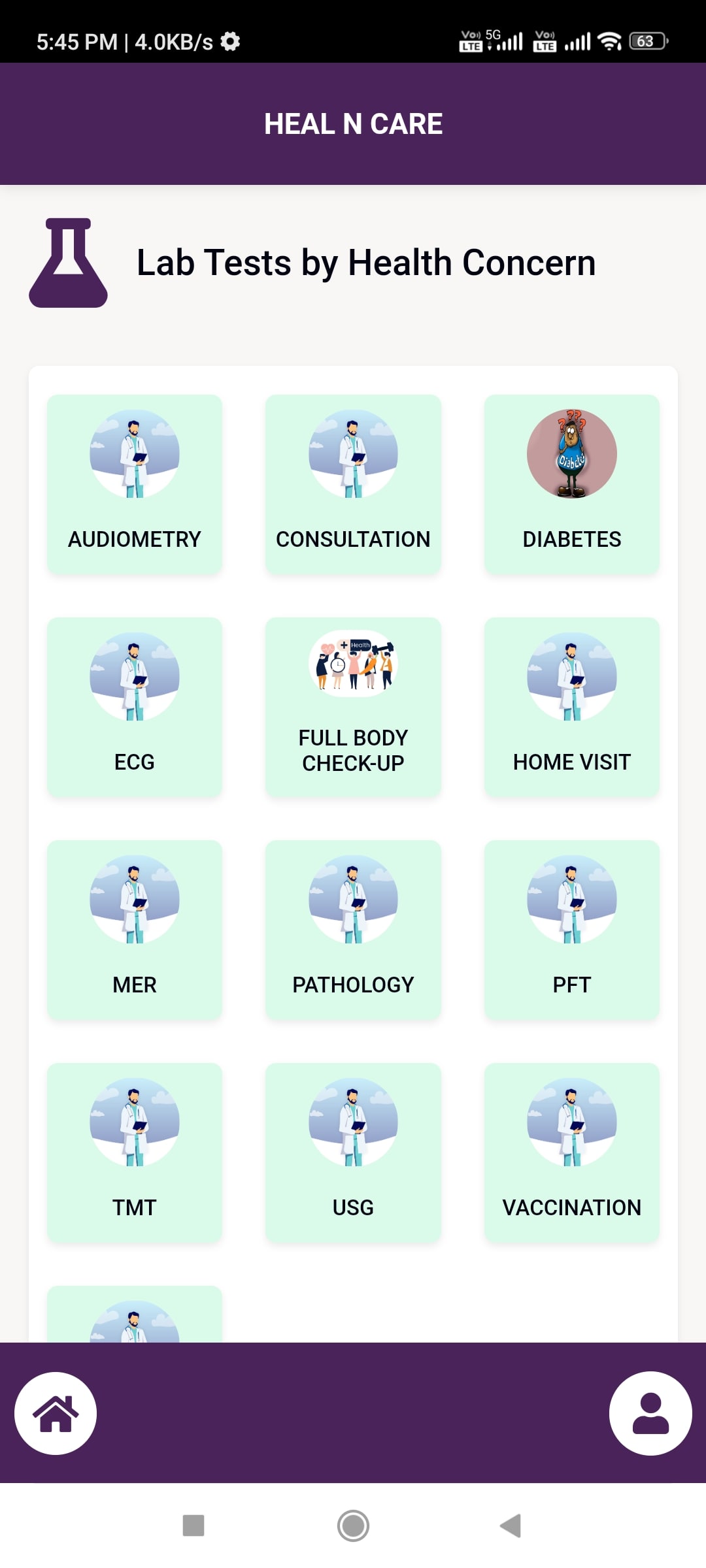Open the USG category card

click(353, 1151)
